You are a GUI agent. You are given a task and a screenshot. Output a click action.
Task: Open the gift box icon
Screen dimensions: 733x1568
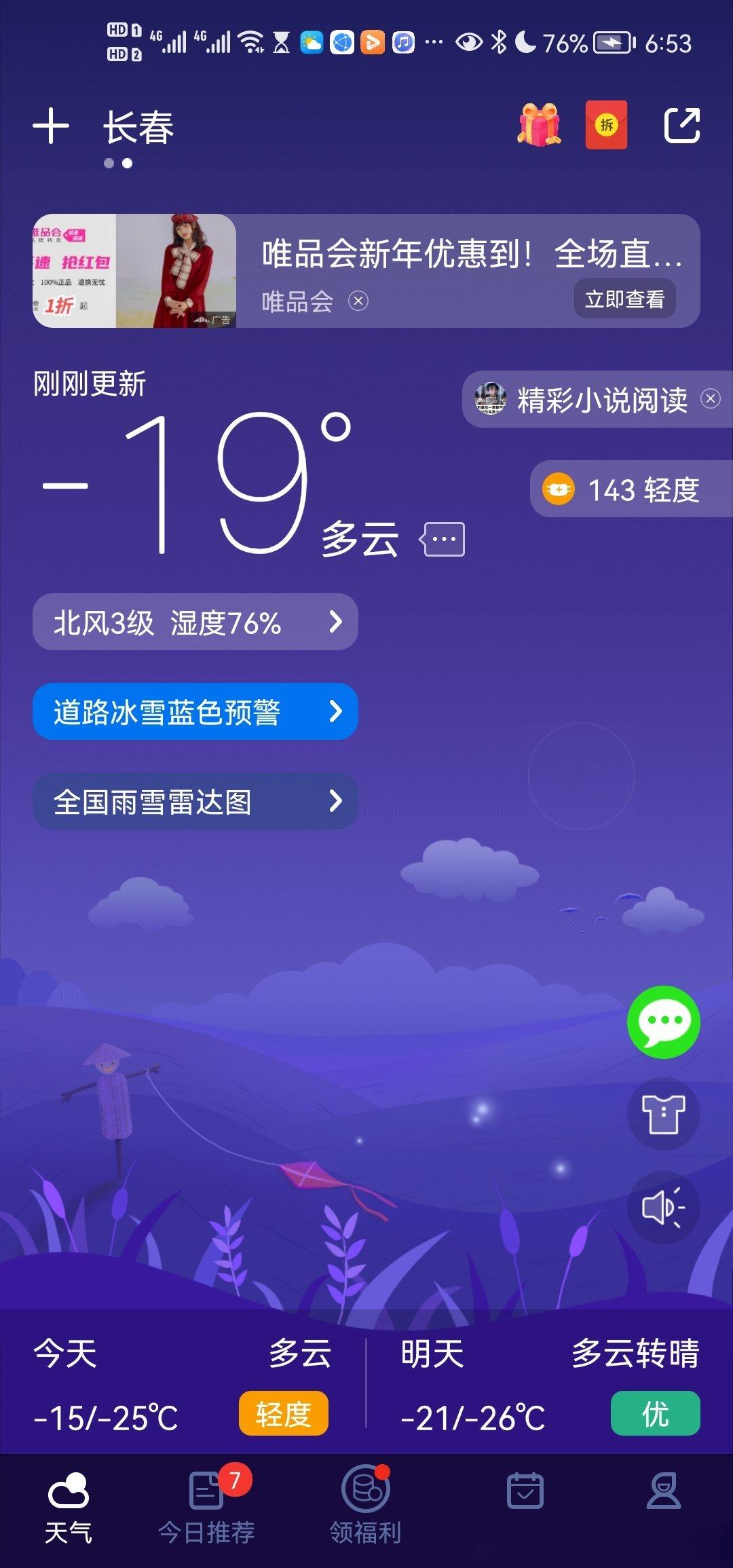coord(539,125)
